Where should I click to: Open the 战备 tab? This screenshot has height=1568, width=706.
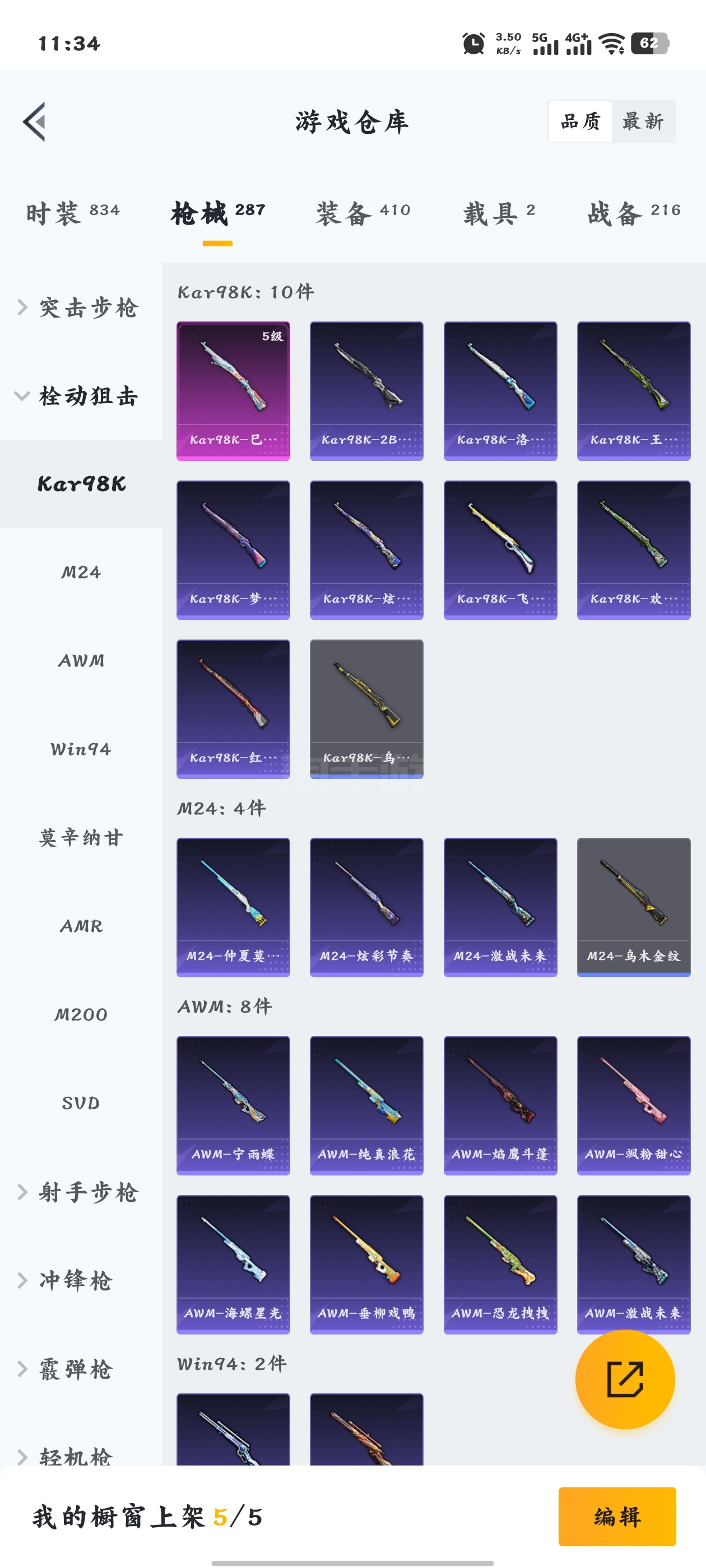pos(634,213)
